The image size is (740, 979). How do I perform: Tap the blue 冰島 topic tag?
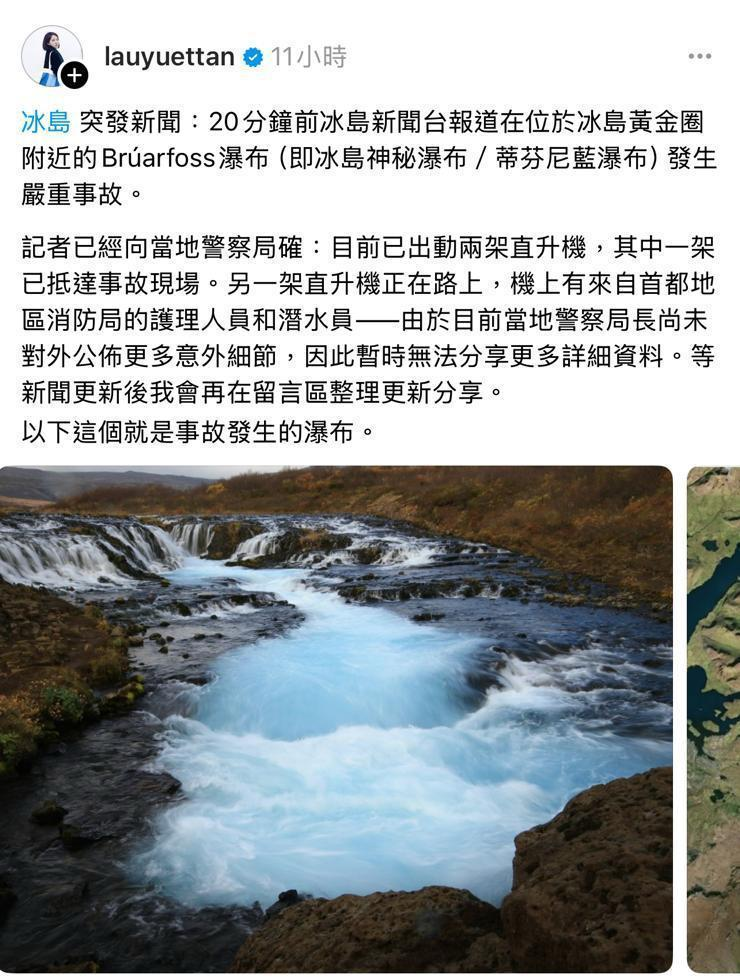(x=46, y=123)
